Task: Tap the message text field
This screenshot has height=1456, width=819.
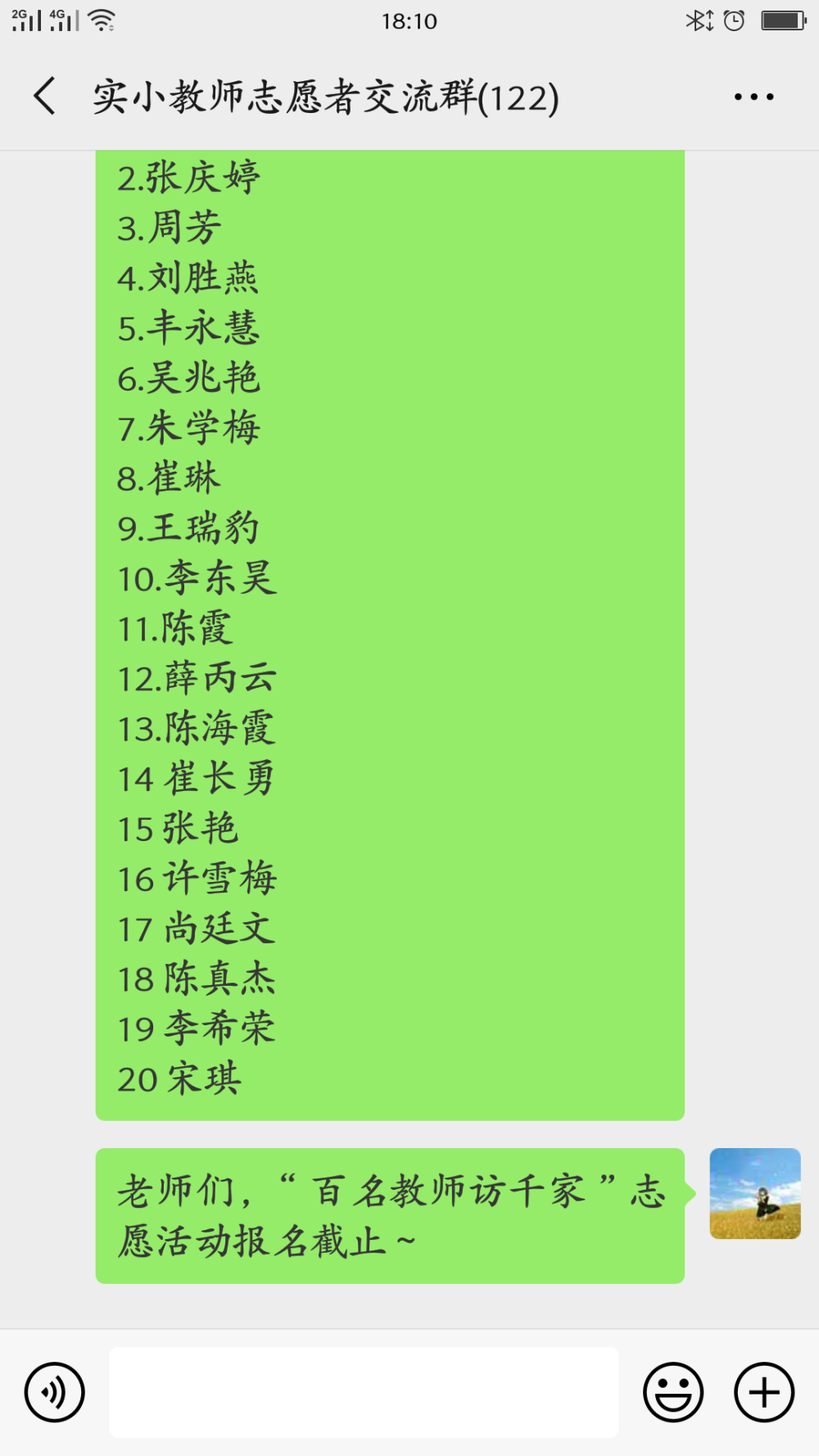Action: coord(364,1392)
